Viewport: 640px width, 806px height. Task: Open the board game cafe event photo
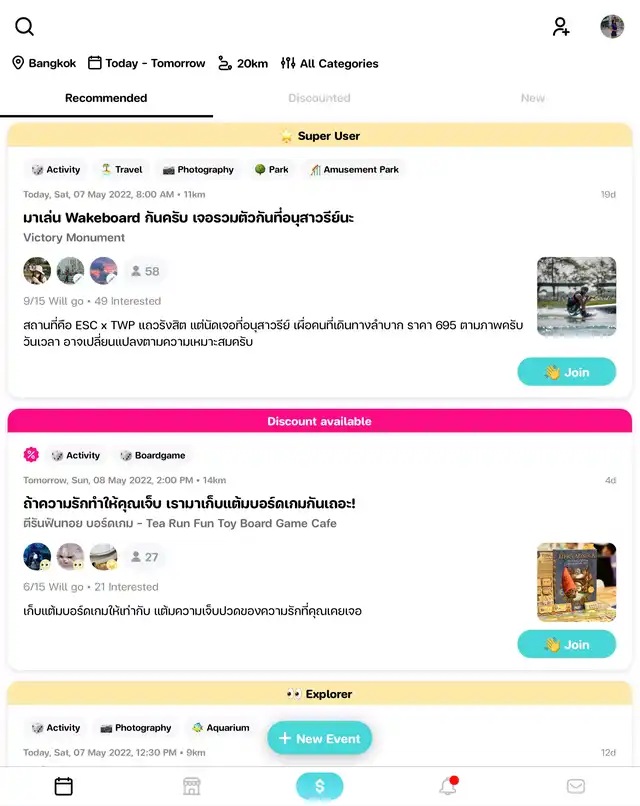point(576,582)
